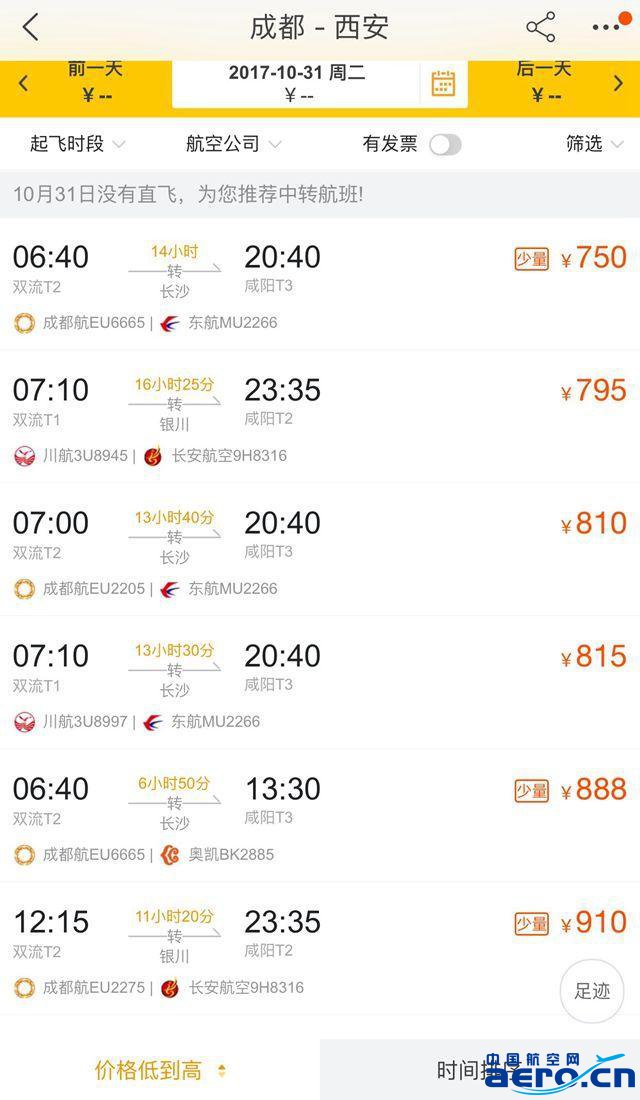Select the 07:00 flight priced ¥810
The image size is (640, 1100).
point(320,550)
